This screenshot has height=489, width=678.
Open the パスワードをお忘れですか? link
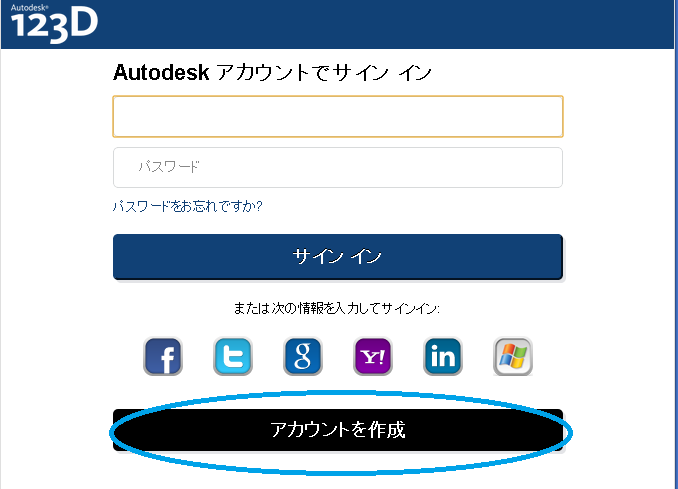[x=188, y=206]
